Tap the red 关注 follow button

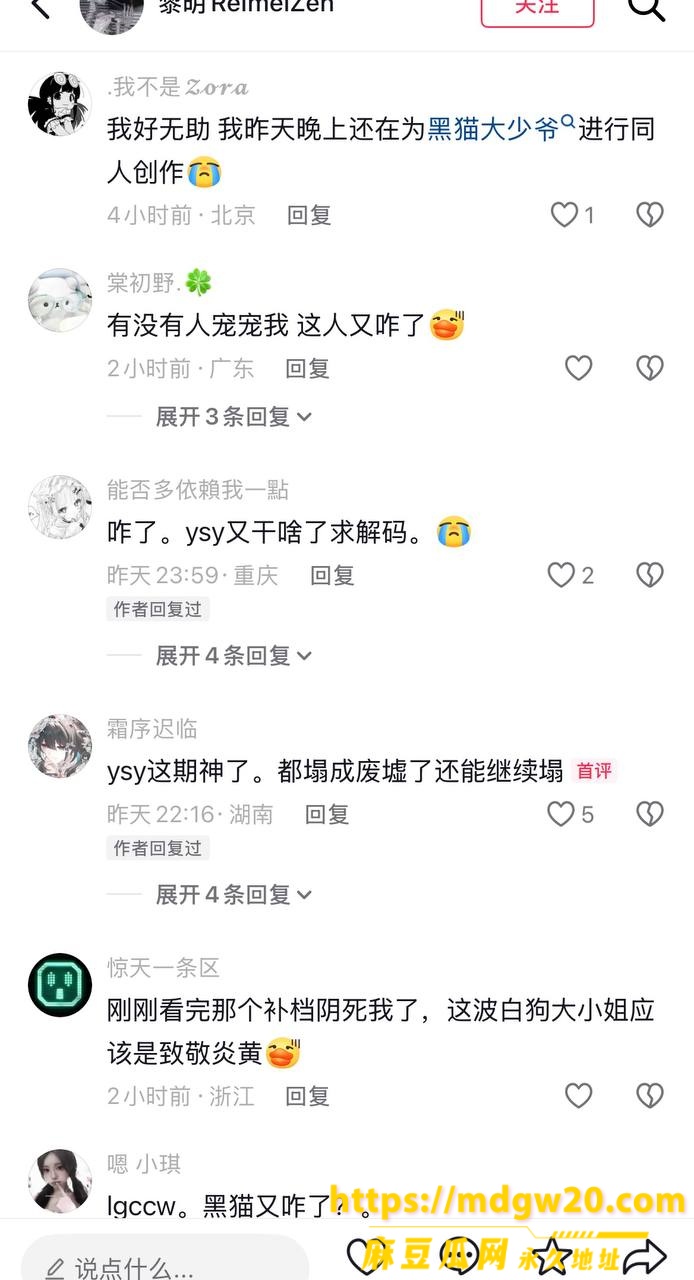538,8
